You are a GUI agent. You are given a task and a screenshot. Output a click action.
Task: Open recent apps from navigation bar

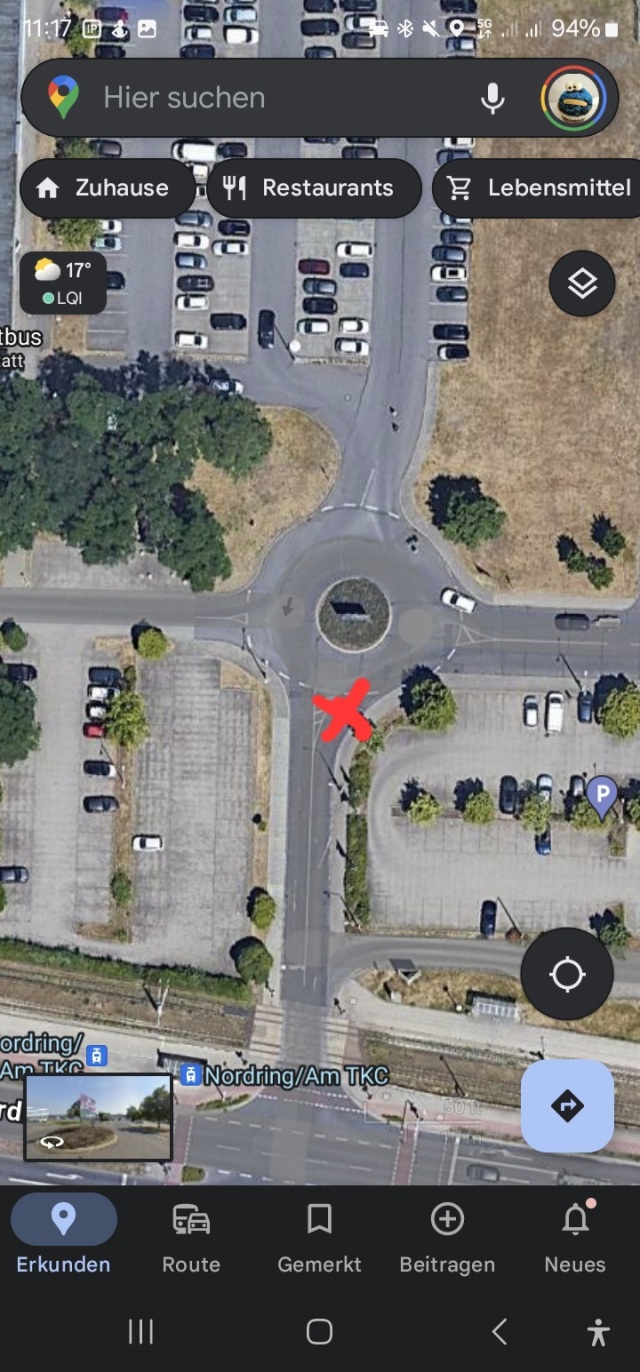click(141, 1331)
